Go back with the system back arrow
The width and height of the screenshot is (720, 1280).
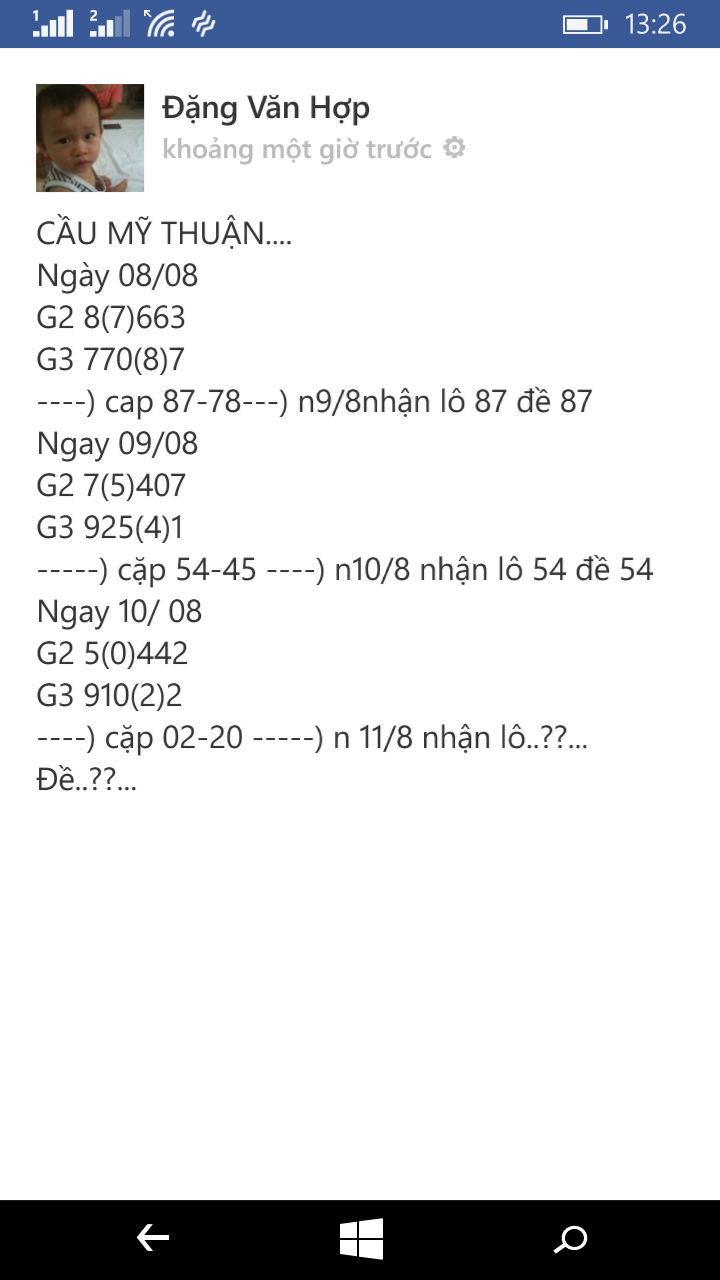coord(153,1239)
